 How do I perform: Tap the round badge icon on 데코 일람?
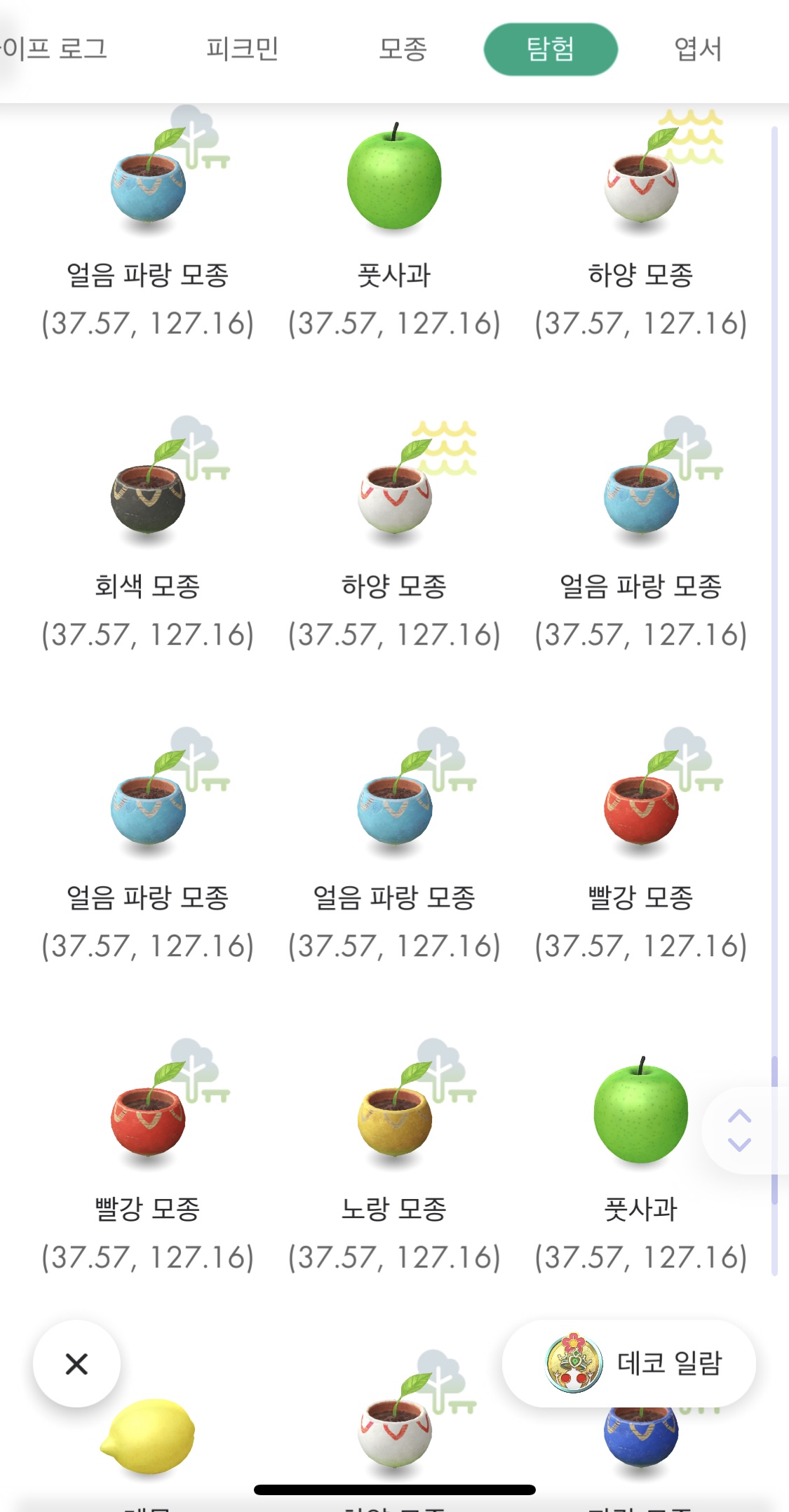(575, 1361)
